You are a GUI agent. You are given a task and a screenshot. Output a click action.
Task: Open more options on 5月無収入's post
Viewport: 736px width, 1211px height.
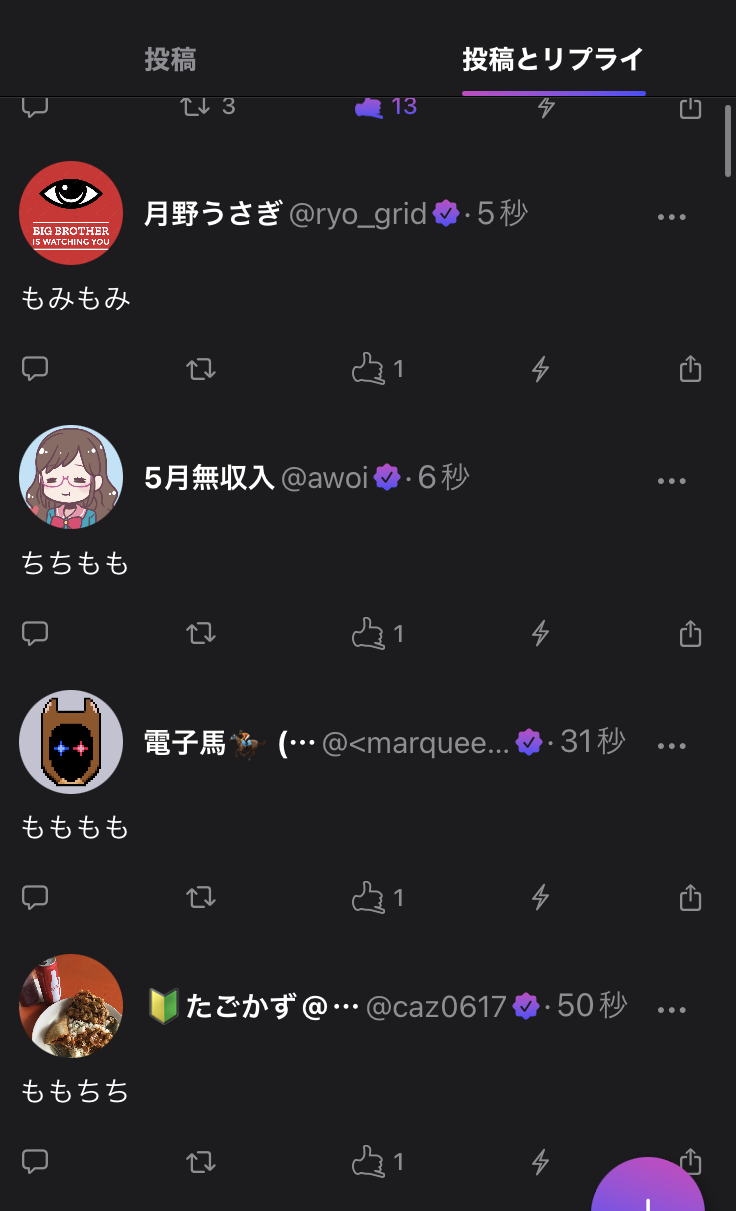click(x=671, y=481)
